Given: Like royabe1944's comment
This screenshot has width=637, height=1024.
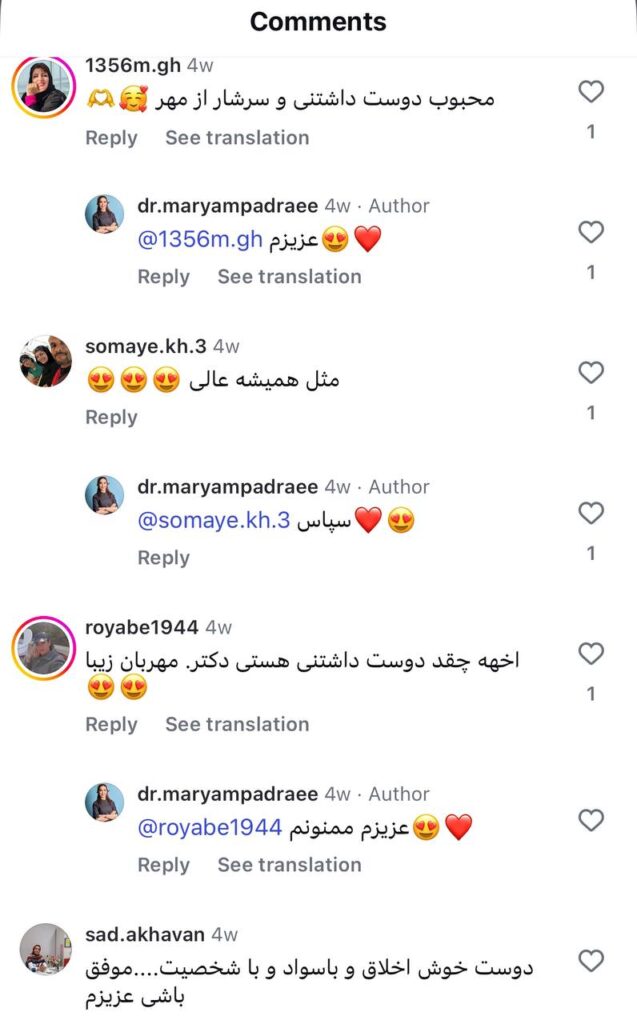Looking at the screenshot, I should point(591,654).
